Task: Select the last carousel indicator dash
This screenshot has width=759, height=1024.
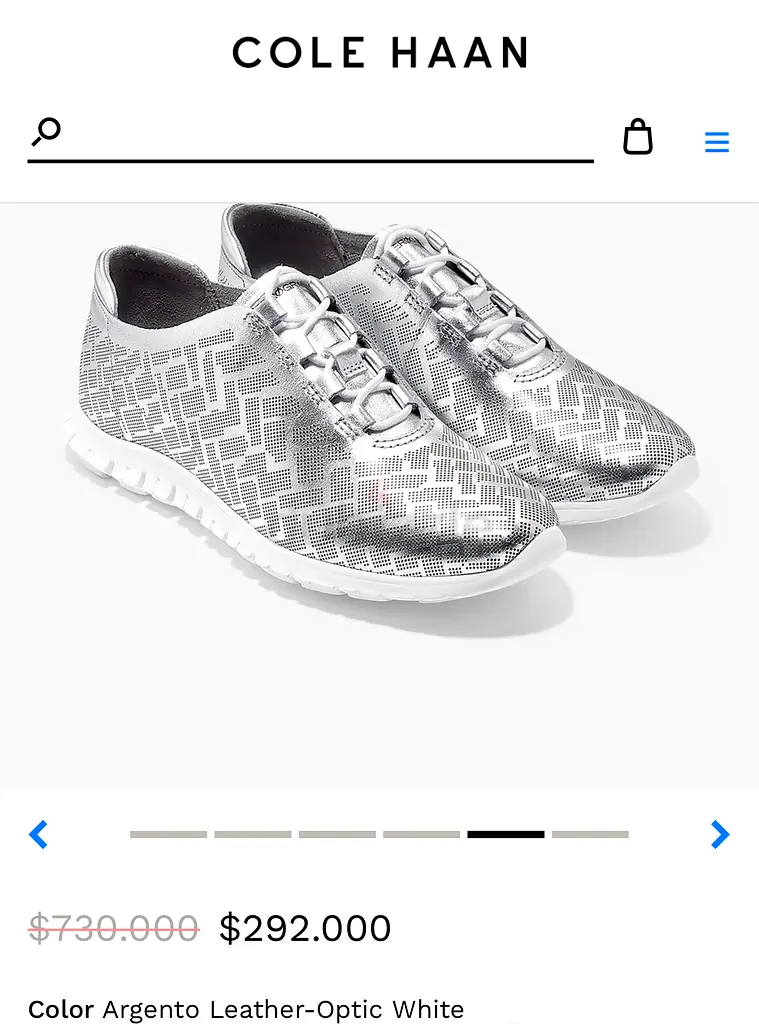Action: pos(591,834)
